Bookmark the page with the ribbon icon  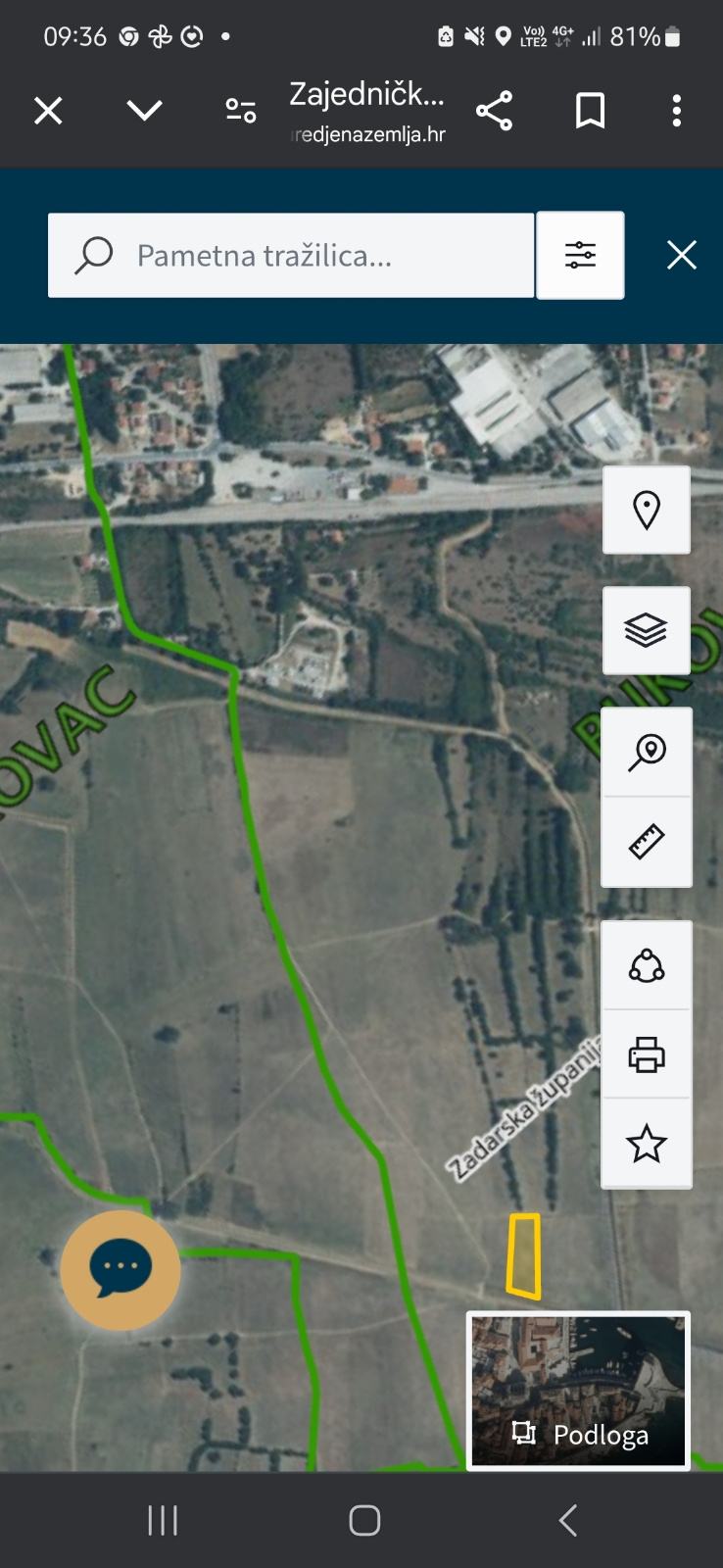(x=589, y=111)
